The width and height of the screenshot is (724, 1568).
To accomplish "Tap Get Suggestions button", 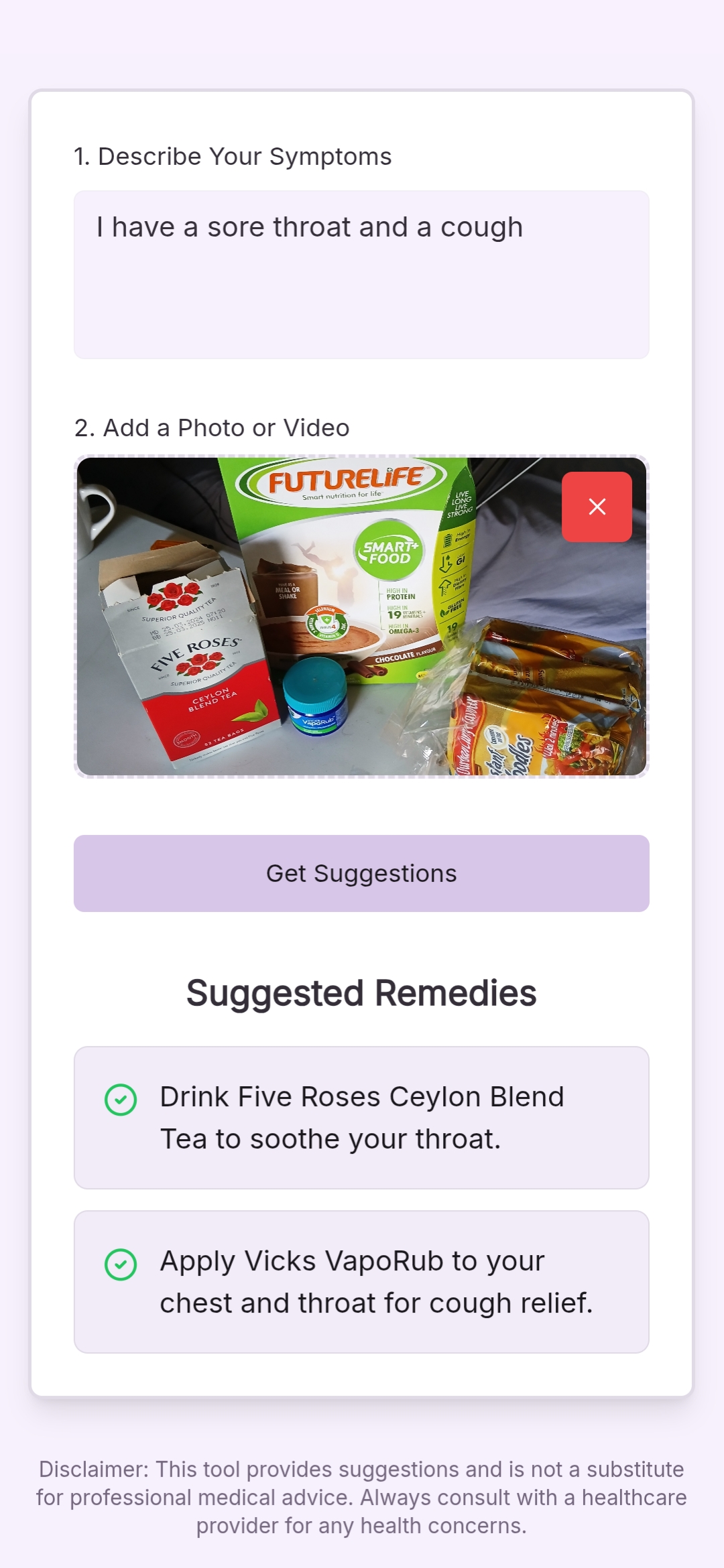I will 361,873.
